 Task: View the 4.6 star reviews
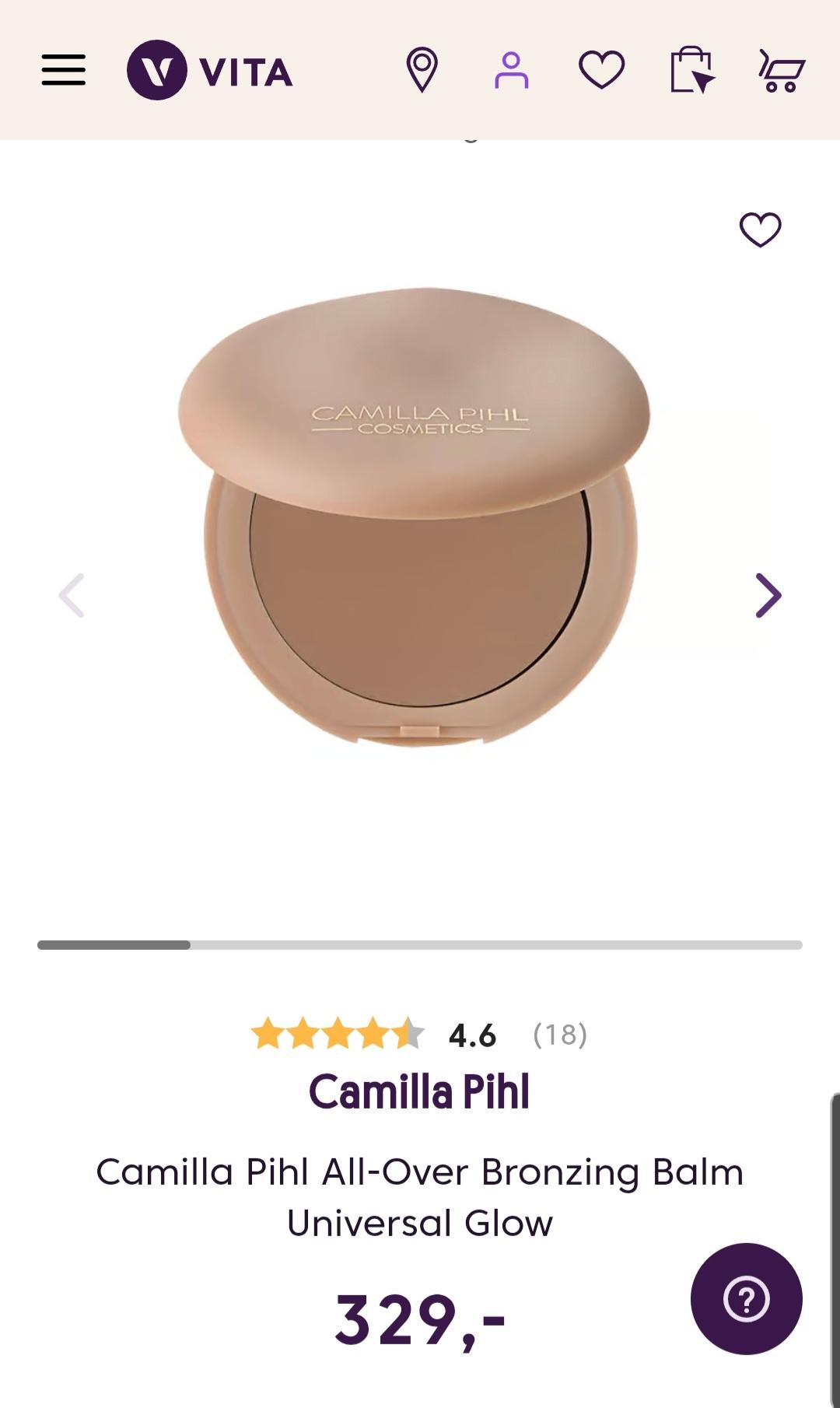[419, 1035]
